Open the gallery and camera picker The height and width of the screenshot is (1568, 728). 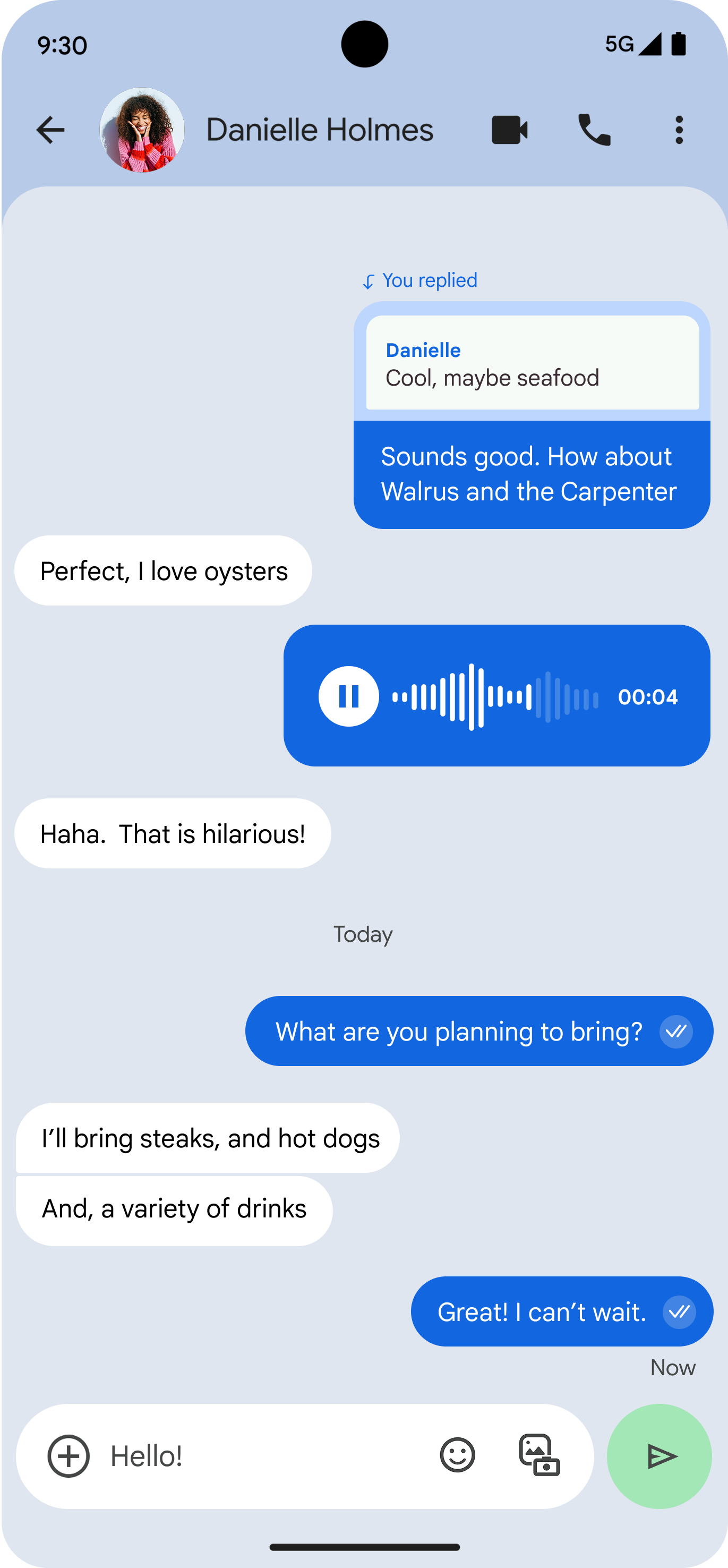539,1455
